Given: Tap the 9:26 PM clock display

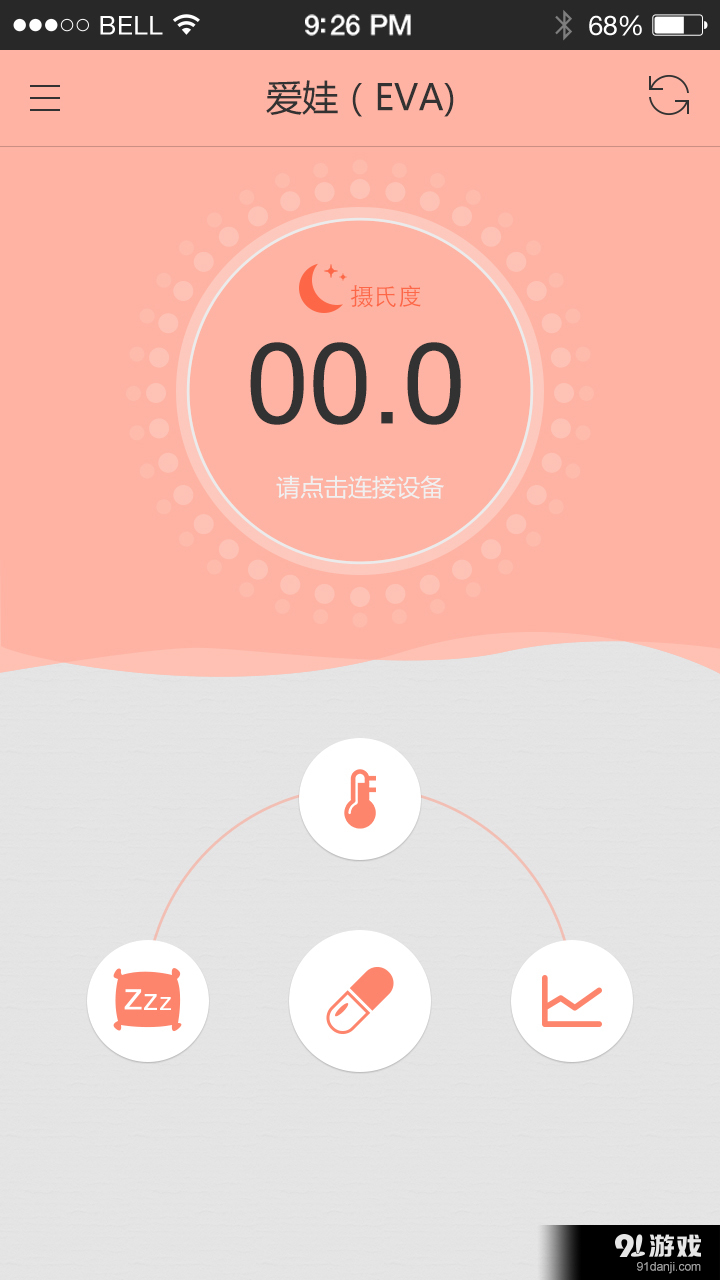Looking at the screenshot, I should coord(357,24).
